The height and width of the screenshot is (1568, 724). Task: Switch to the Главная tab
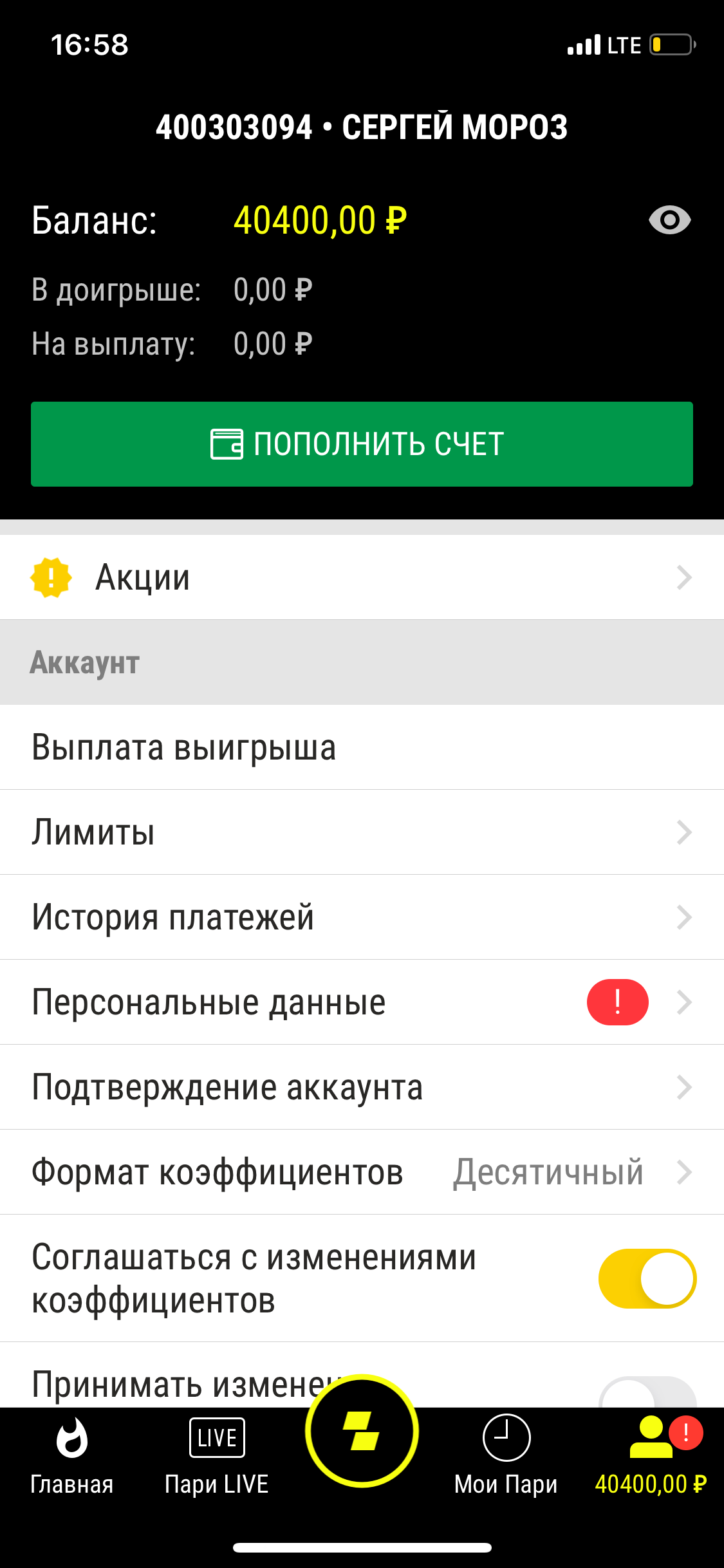point(71,1456)
